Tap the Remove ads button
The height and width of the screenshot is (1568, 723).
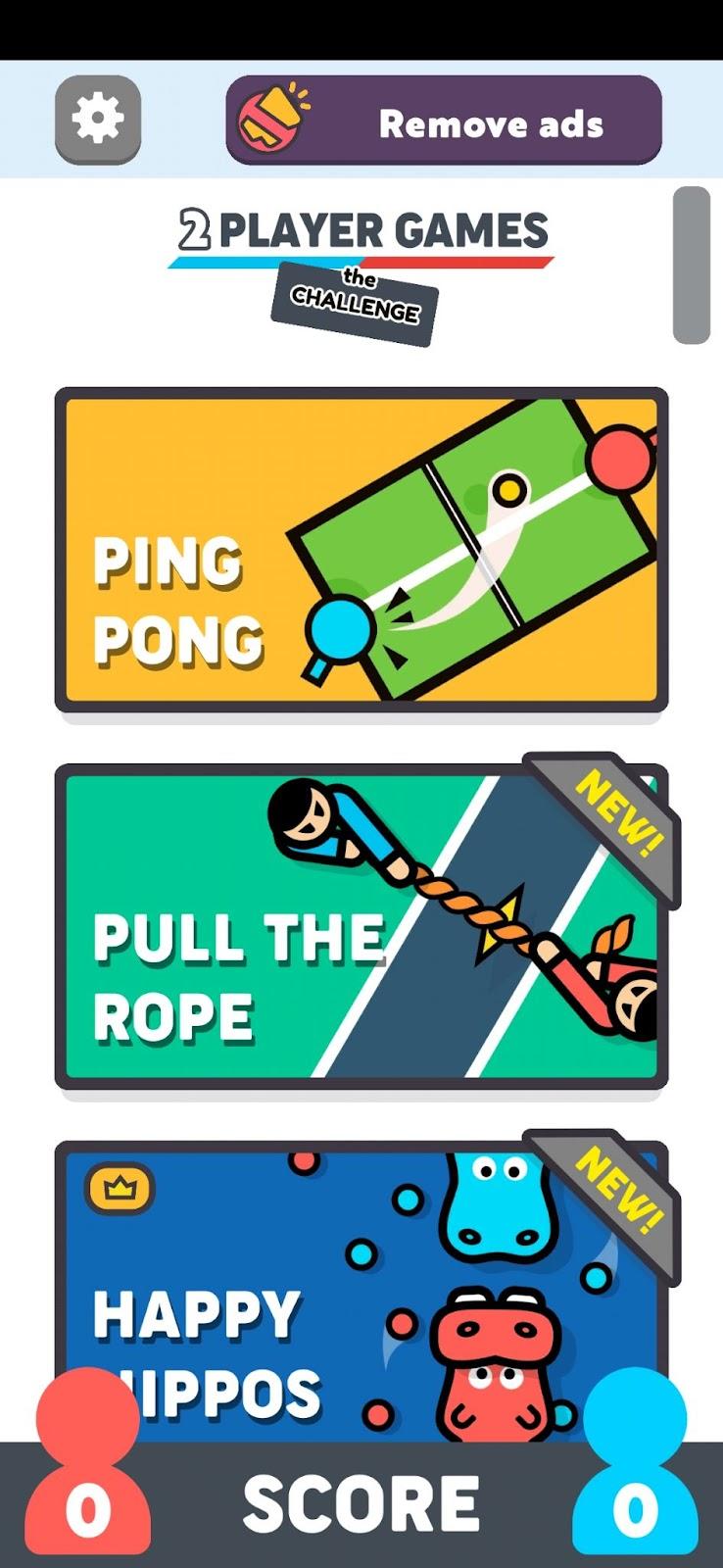click(x=444, y=121)
